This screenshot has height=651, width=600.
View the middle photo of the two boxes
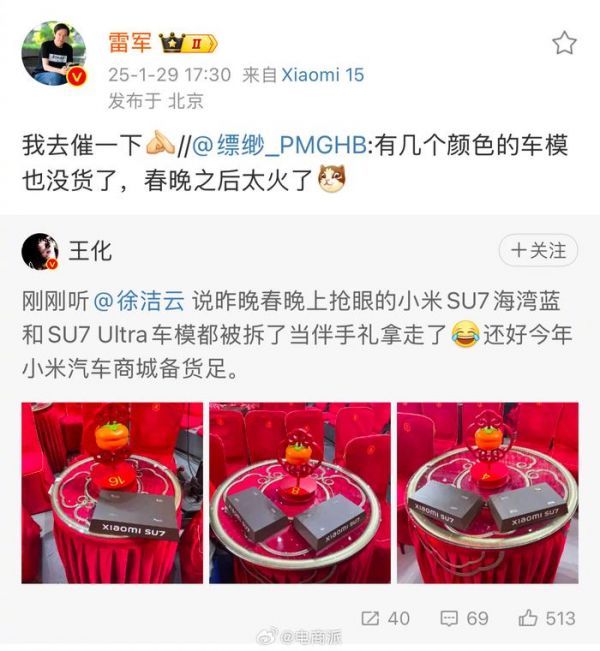click(x=299, y=493)
